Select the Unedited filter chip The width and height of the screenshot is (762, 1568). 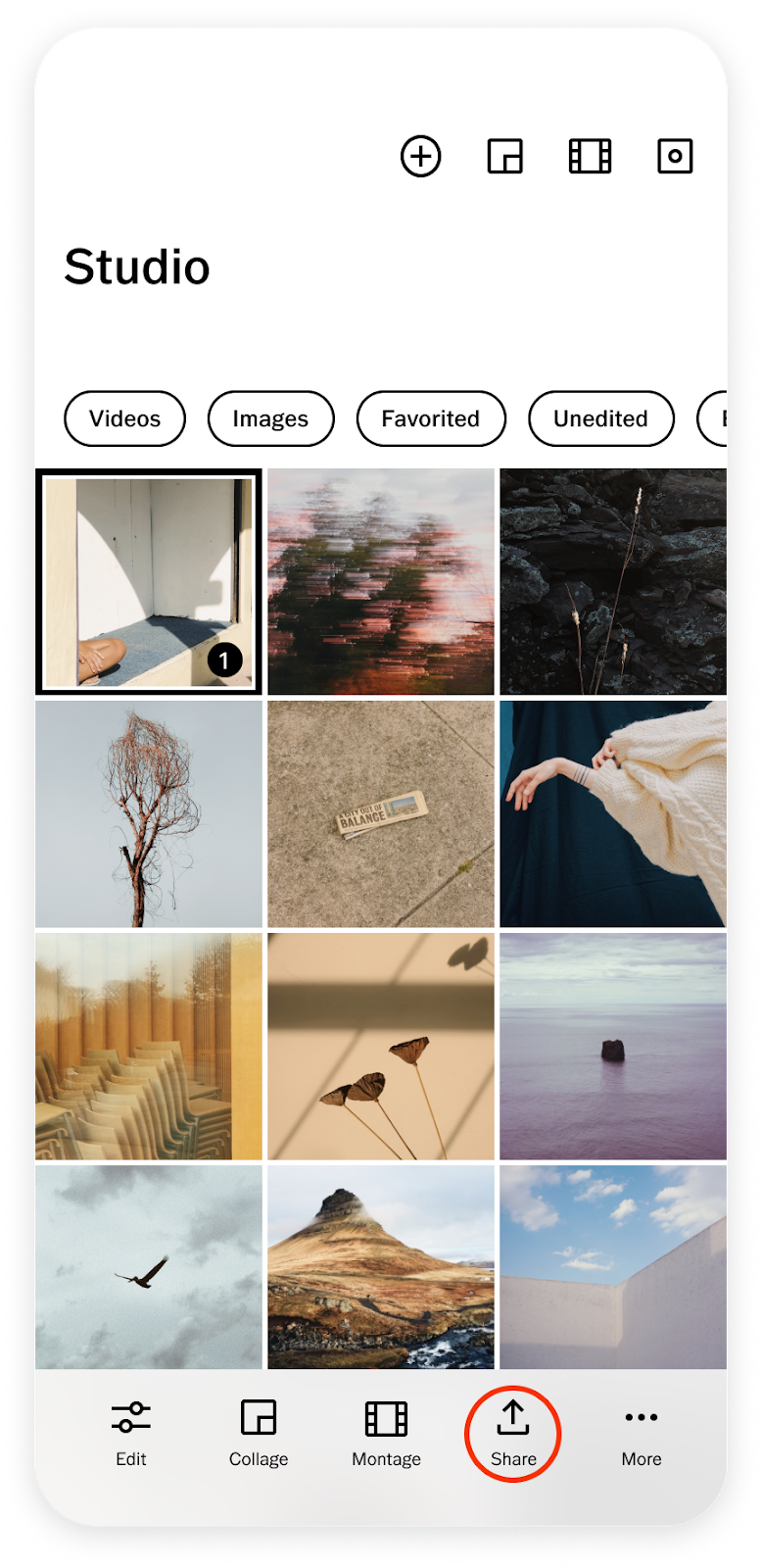[600, 418]
